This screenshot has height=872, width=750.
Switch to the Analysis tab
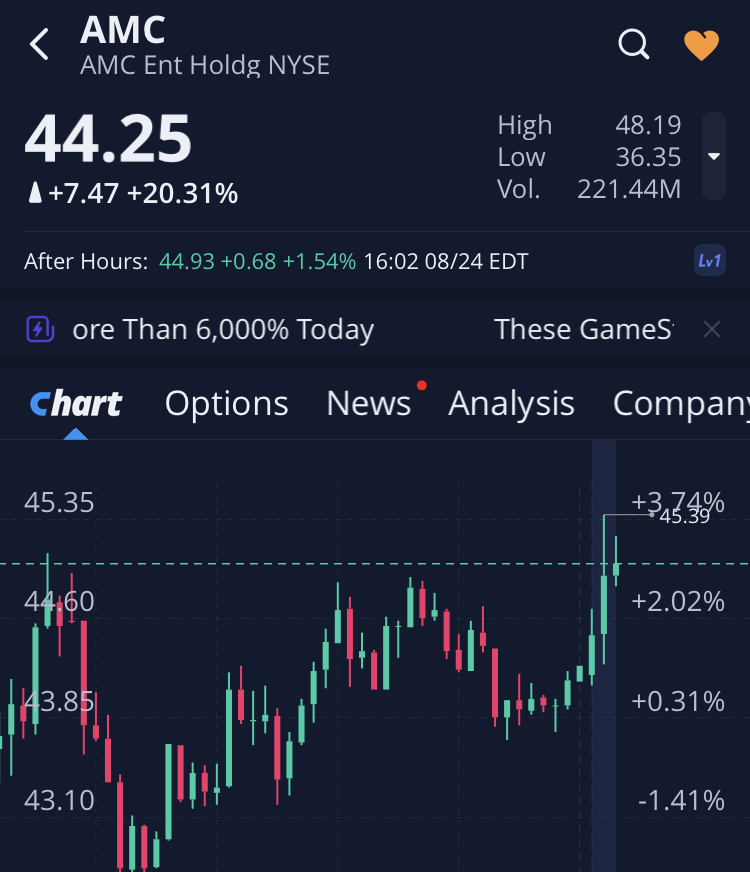511,403
